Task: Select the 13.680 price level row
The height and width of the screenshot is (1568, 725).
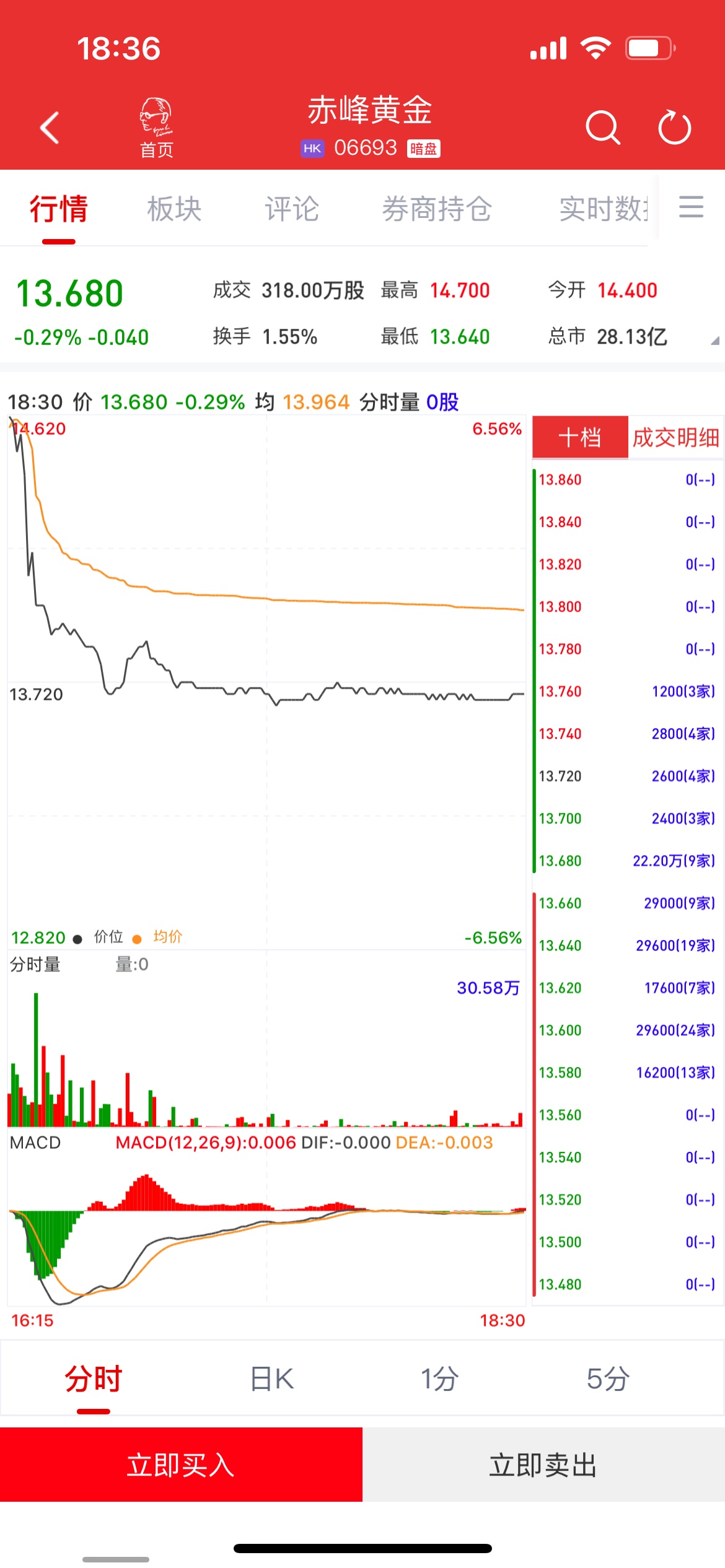Action: (626, 861)
